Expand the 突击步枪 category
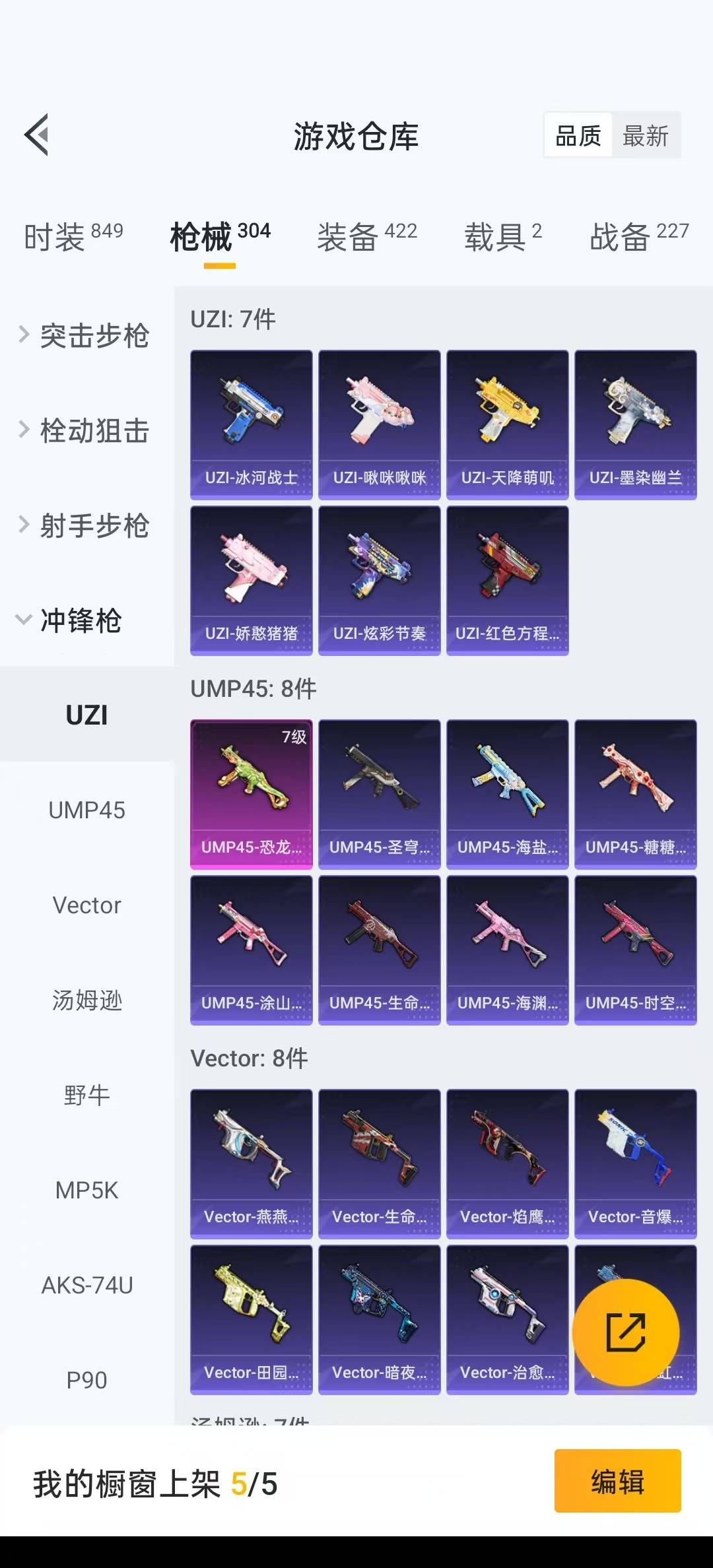713x1568 pixels. click(x=86, y=335)
